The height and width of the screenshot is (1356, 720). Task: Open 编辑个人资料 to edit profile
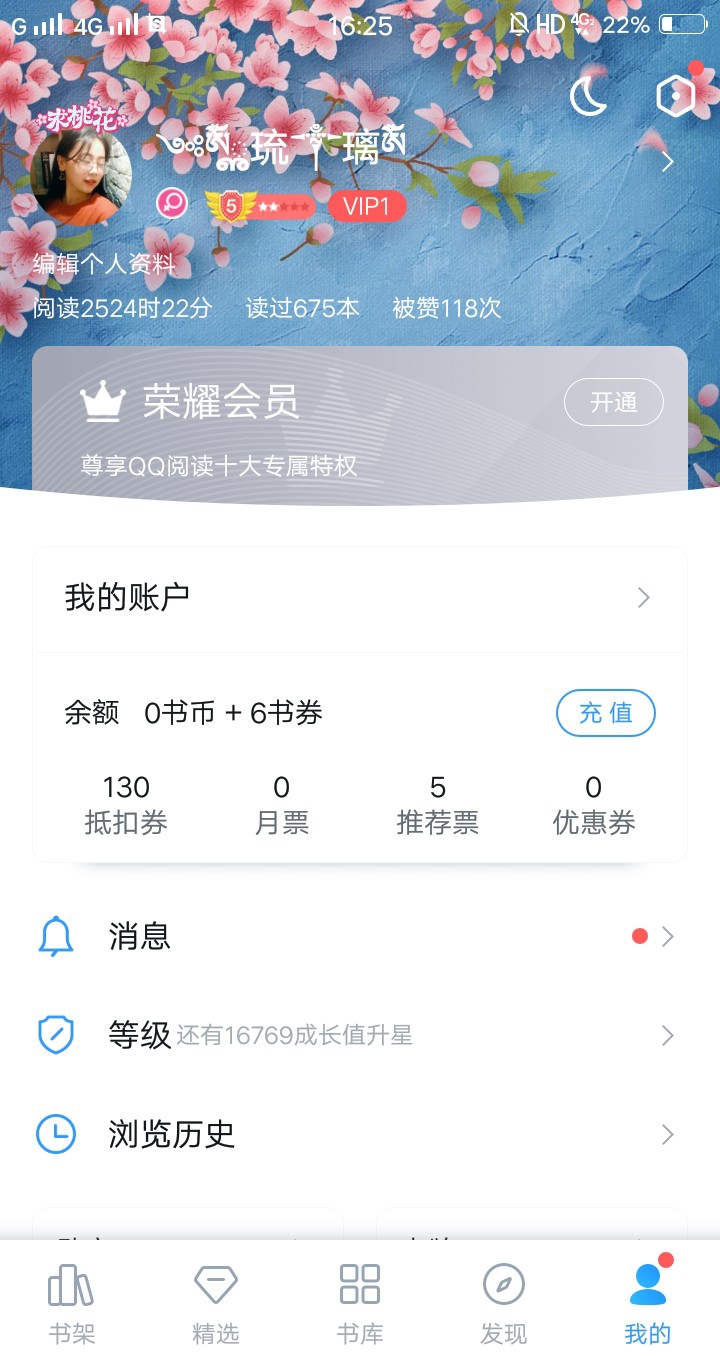coord(104,264)
